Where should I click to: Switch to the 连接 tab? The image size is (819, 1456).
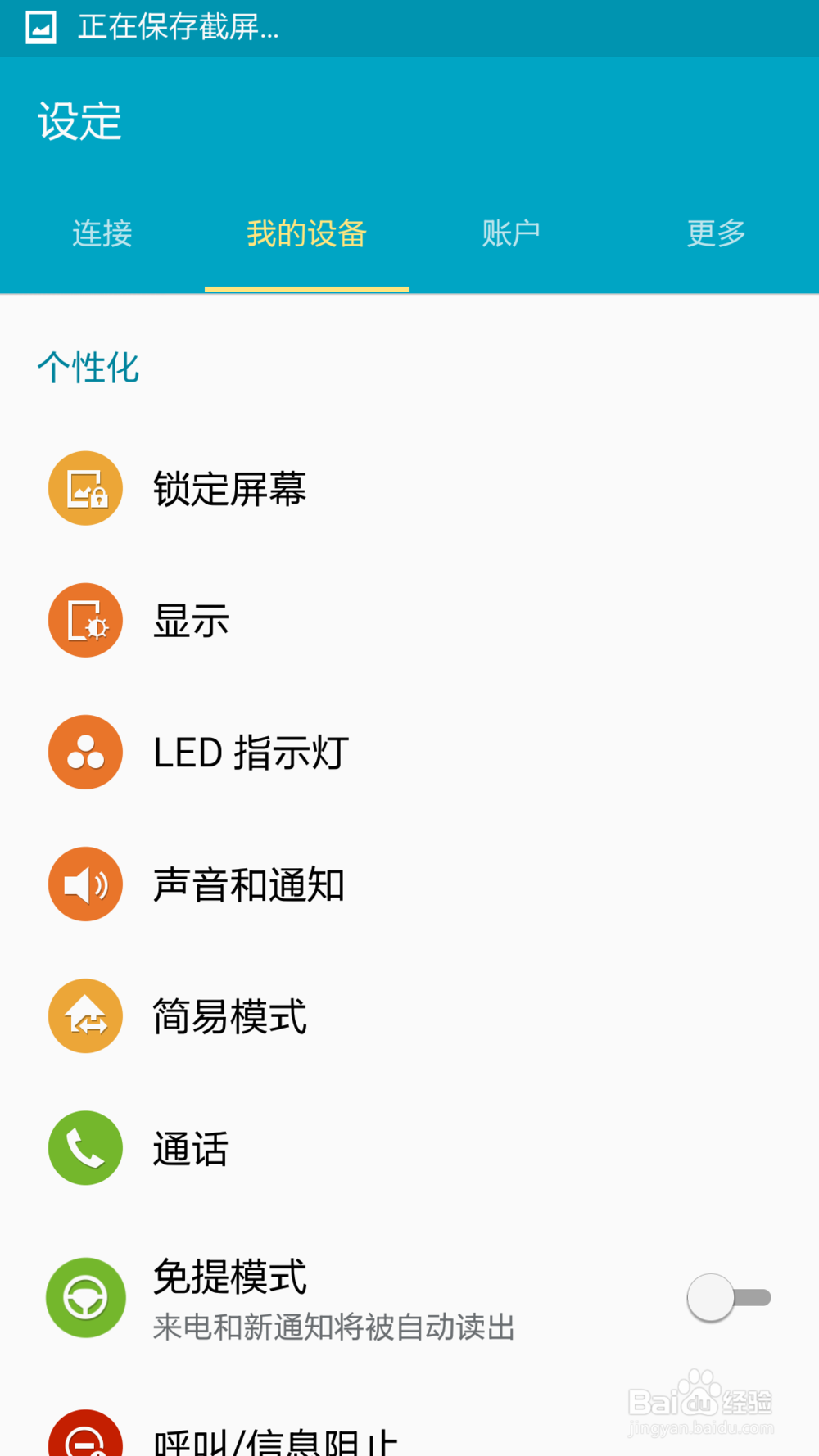coord(102,233)
